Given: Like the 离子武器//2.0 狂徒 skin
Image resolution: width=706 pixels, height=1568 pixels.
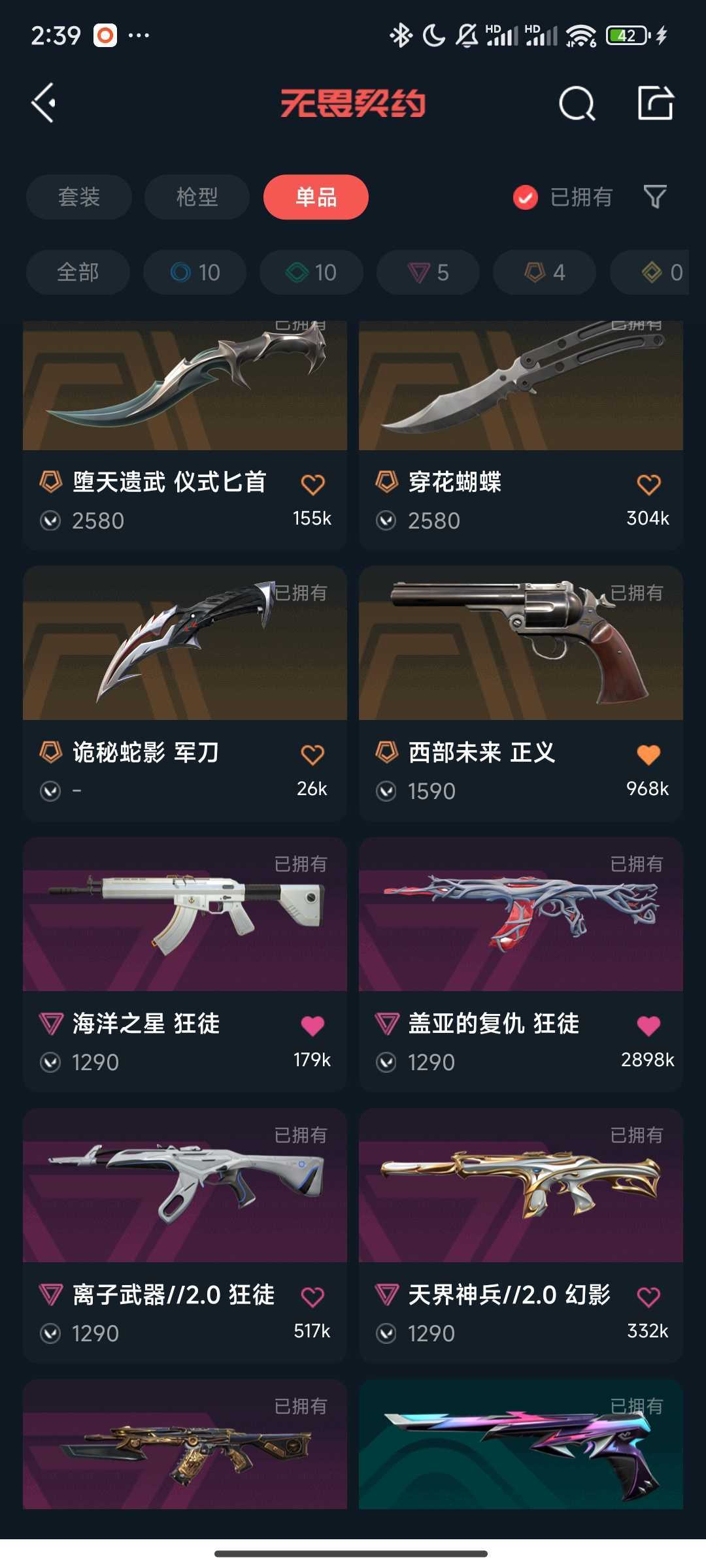Looking at the screenshot, I should [312, 1296].
